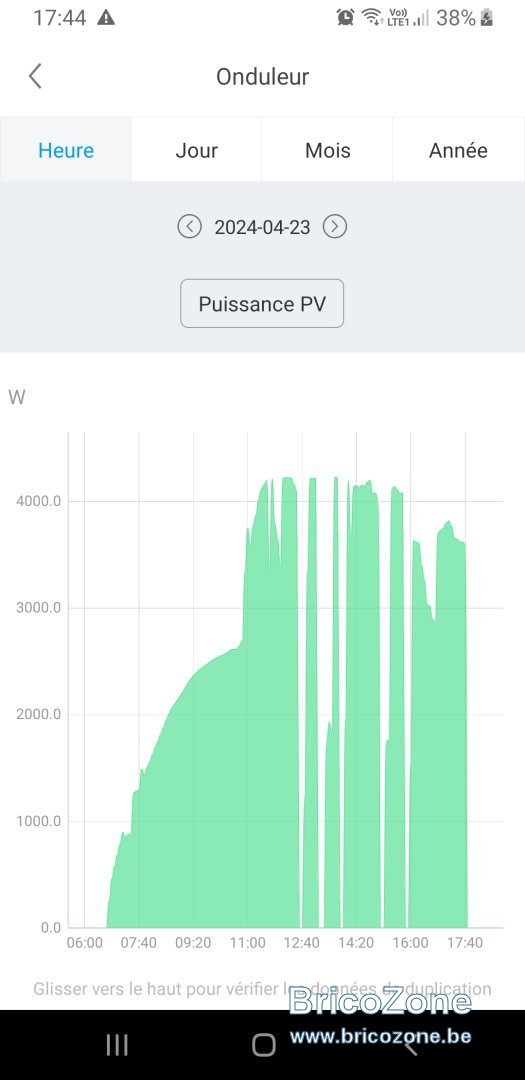Tap the Puissance PV button
Viewport: 525px width, 1080px height.
click(262, 304)
